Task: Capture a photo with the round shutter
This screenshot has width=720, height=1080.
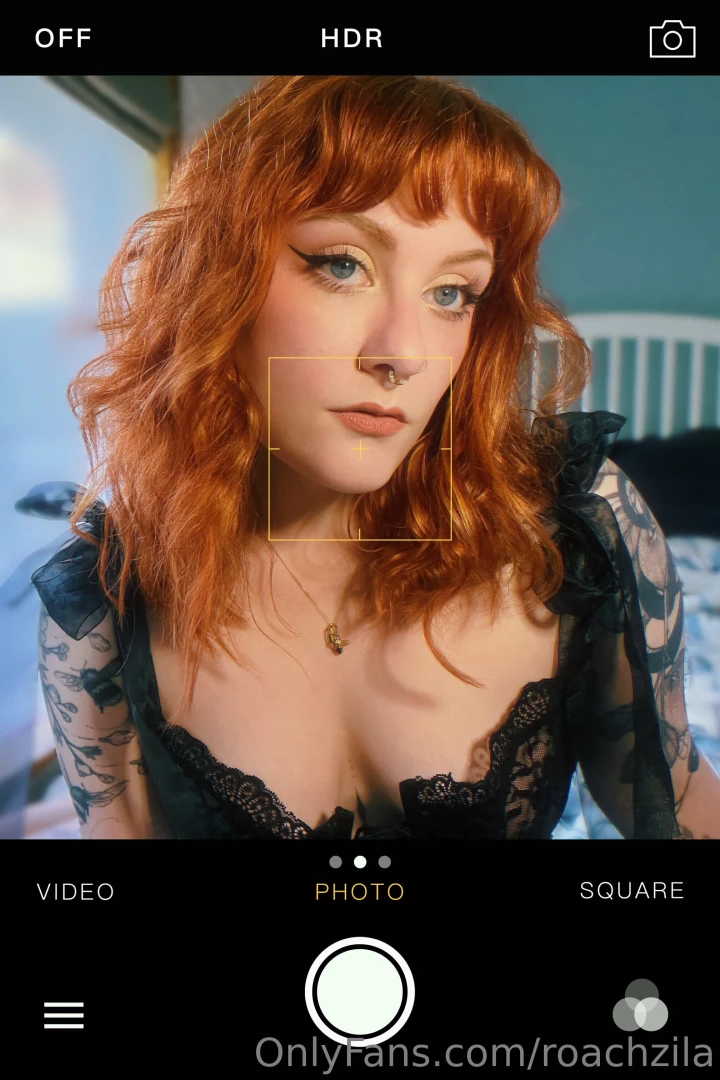Action: (360, 988)
